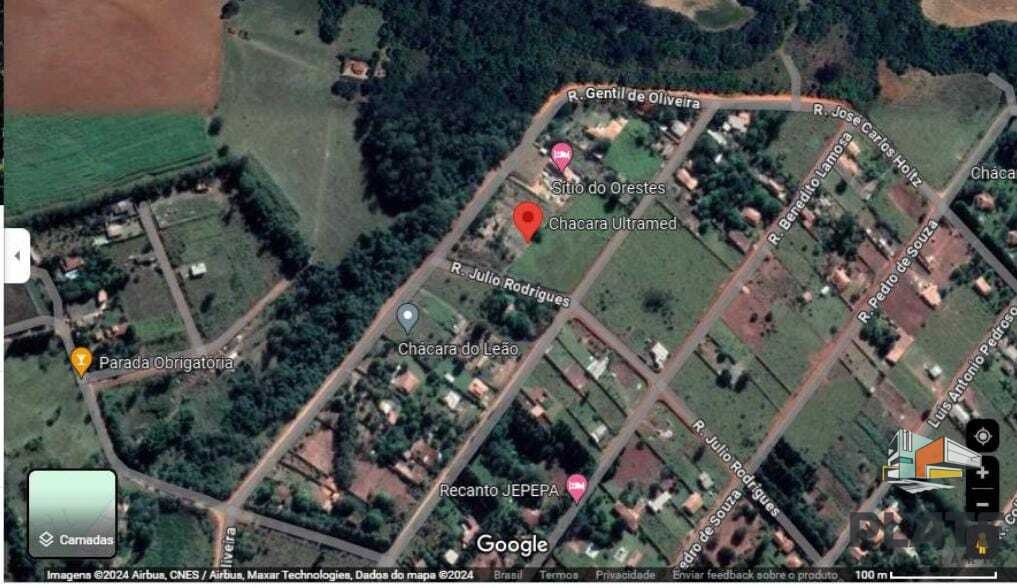Open the Recanto JEPEPA lodging marker
The height and width of the screenshot is (588, 1017).
pos(577,487)
